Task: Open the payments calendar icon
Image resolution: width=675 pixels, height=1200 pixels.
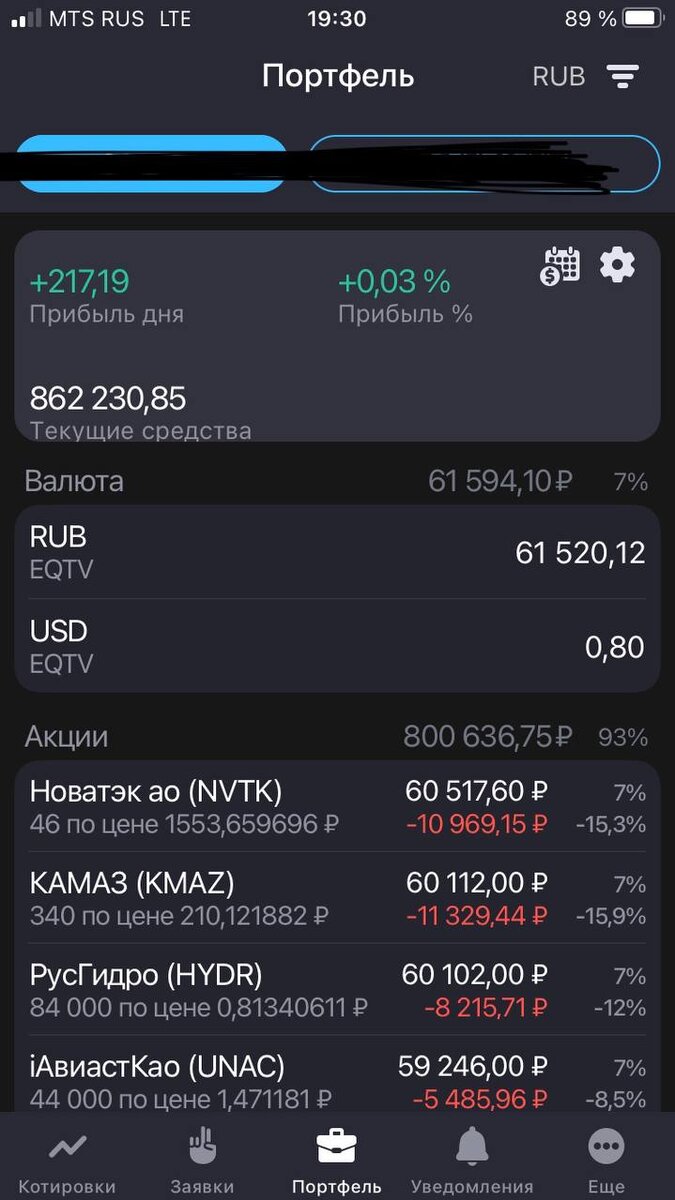Action: (561, 266)
